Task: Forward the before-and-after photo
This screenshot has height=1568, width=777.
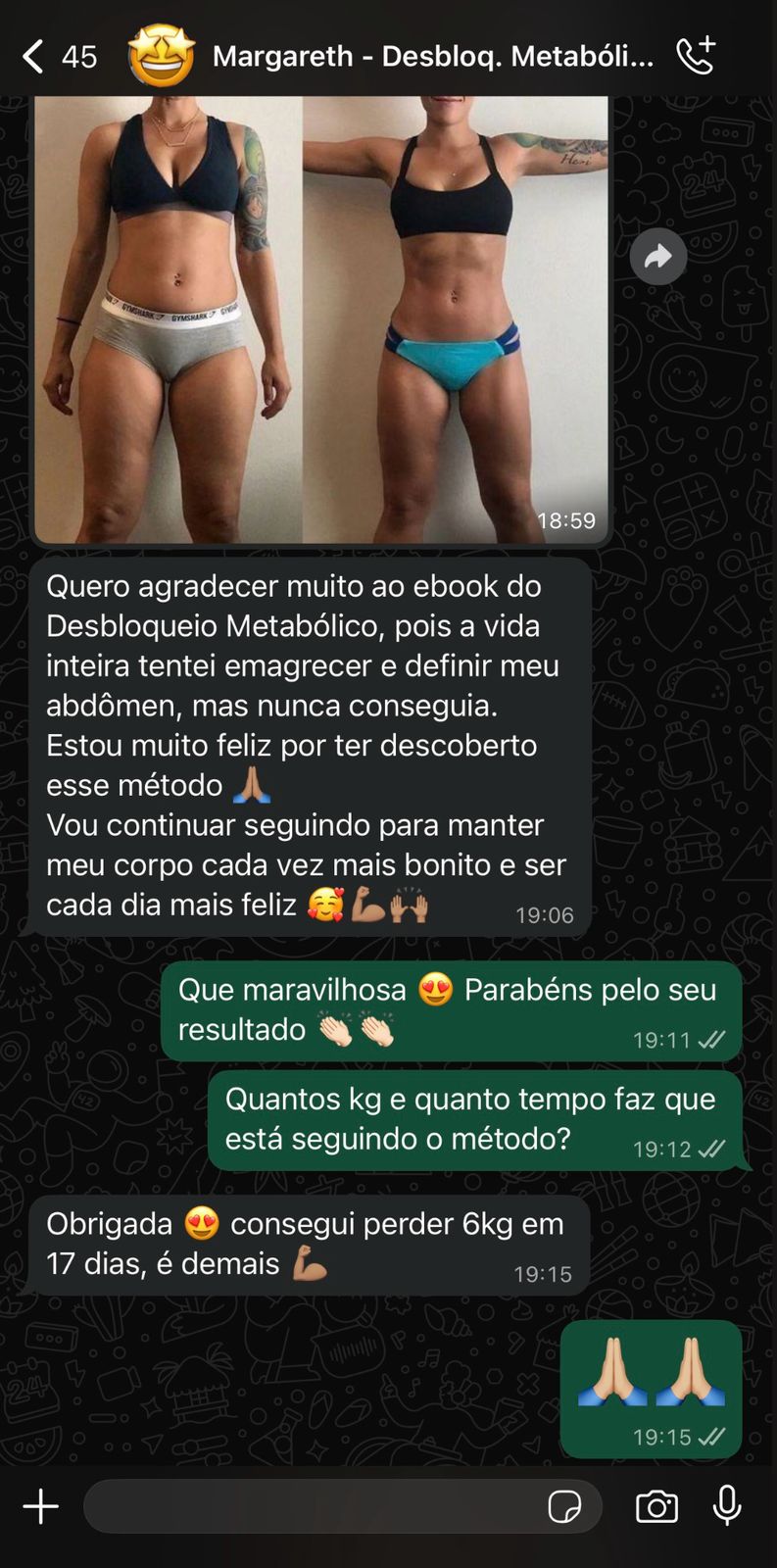Action: click(x=657, y=257)
